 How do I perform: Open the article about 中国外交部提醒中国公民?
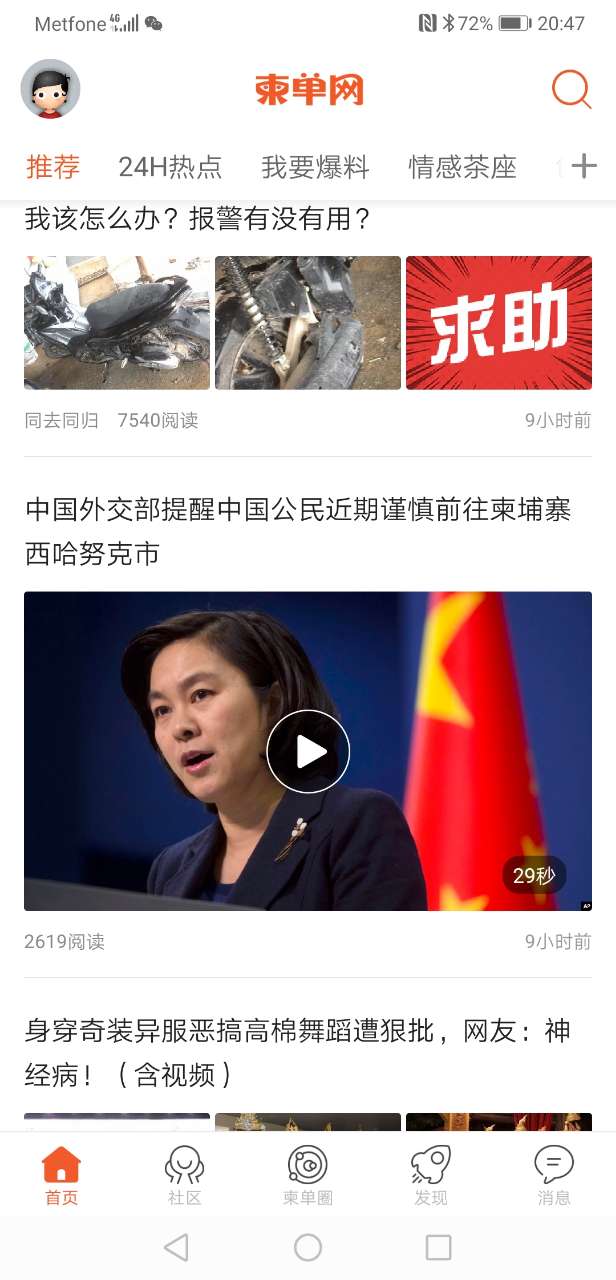coord(298,530)
